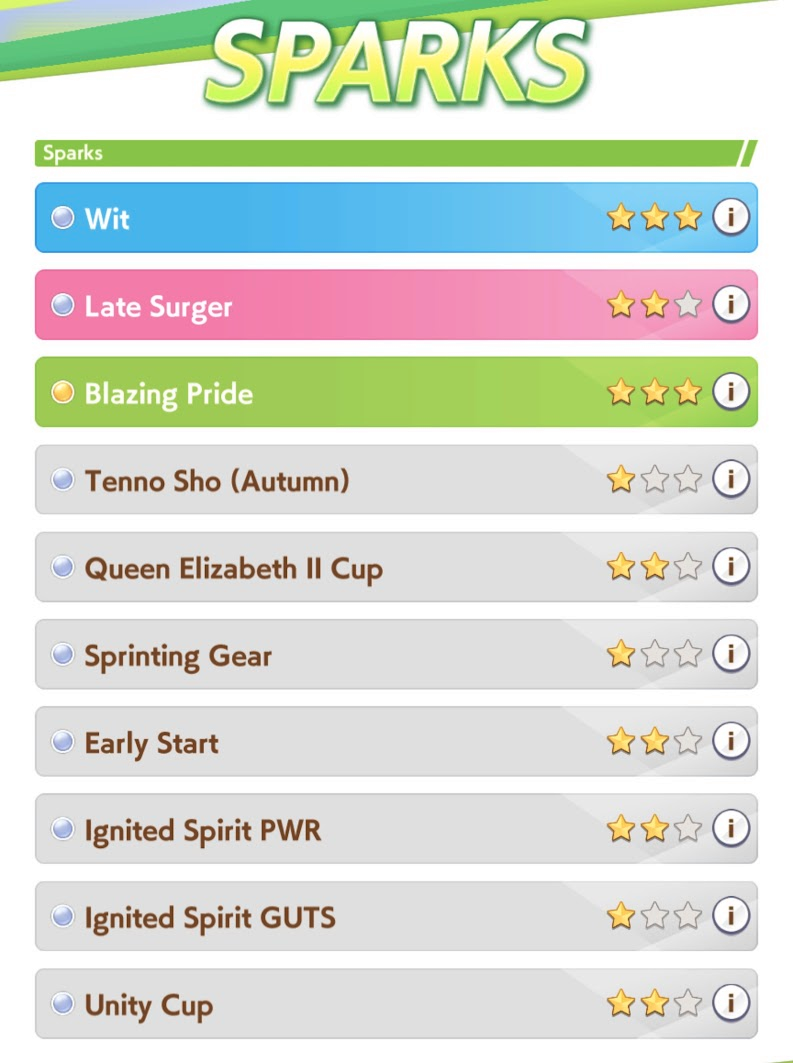
Task: Tap info icon beside Tenno Sho (Autumn)
Action: point(731,479)
